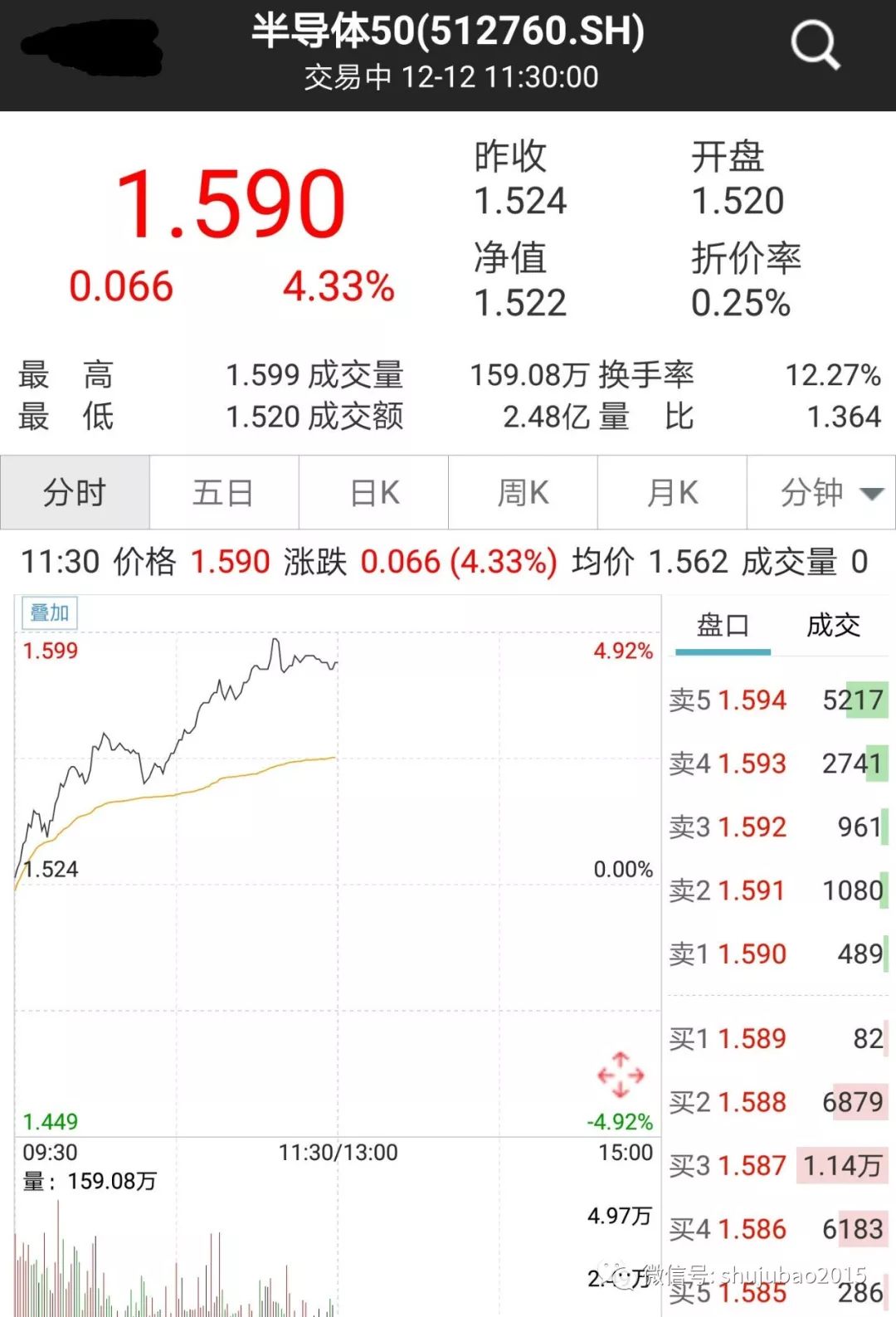The height and width of the screenshot is (1317, 896).
Task: Tap the red fullscreen arrows icon
Action: [621, 1075]
